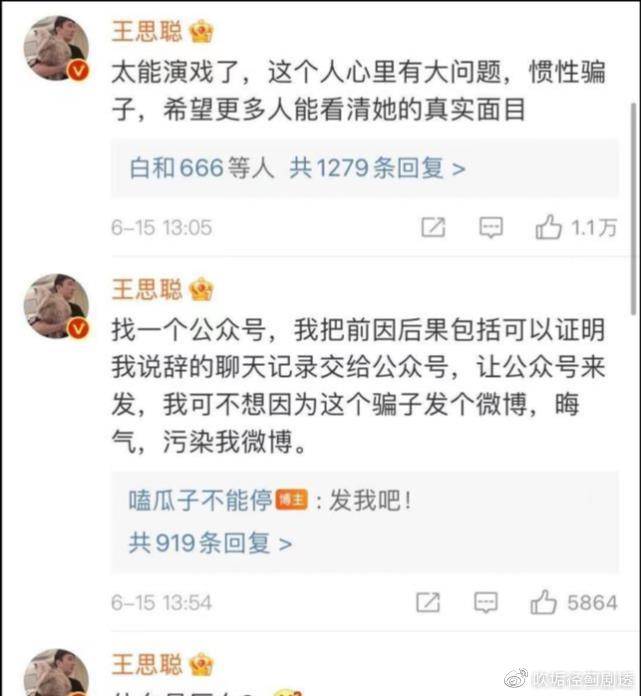This screenshot has width=641, height=696.
Task: Repost the 6-15 13:54 comment
Action: click(x=427, y=602)
